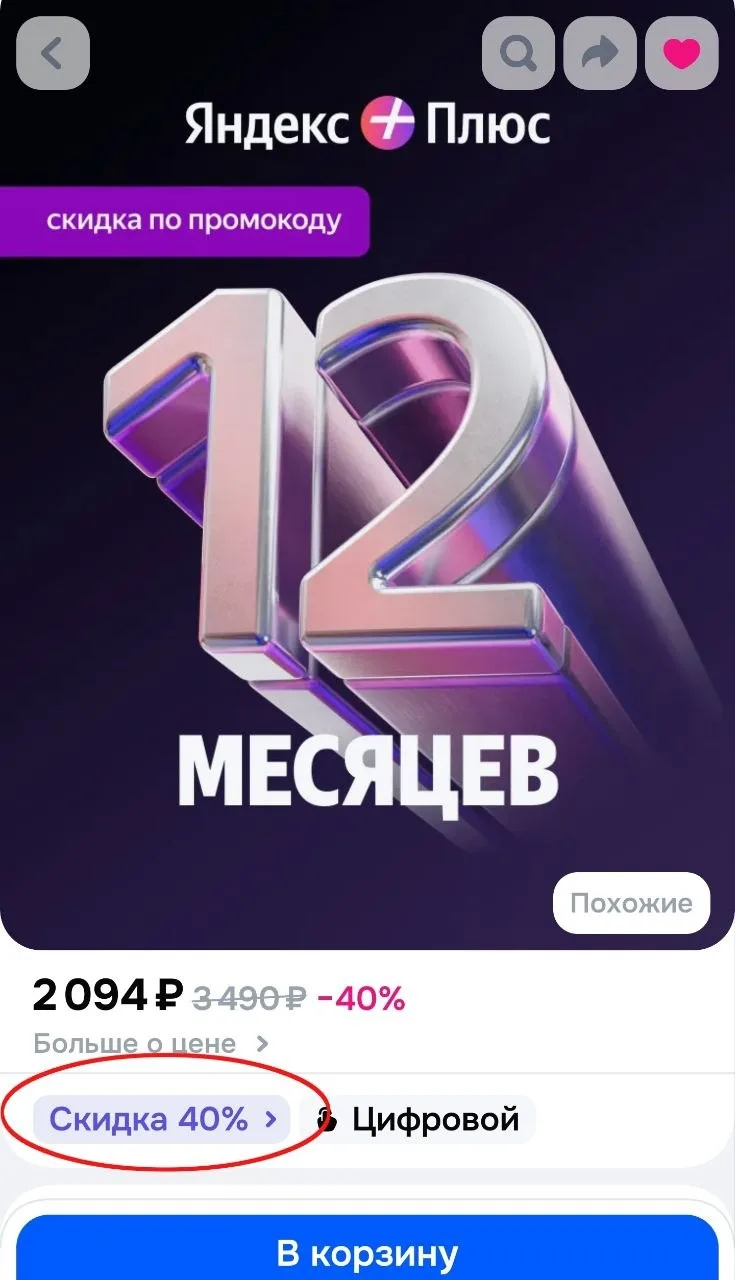Open Больше о цене details
The width and height of the screenshot is (735, 1280).
(151, 1043)
